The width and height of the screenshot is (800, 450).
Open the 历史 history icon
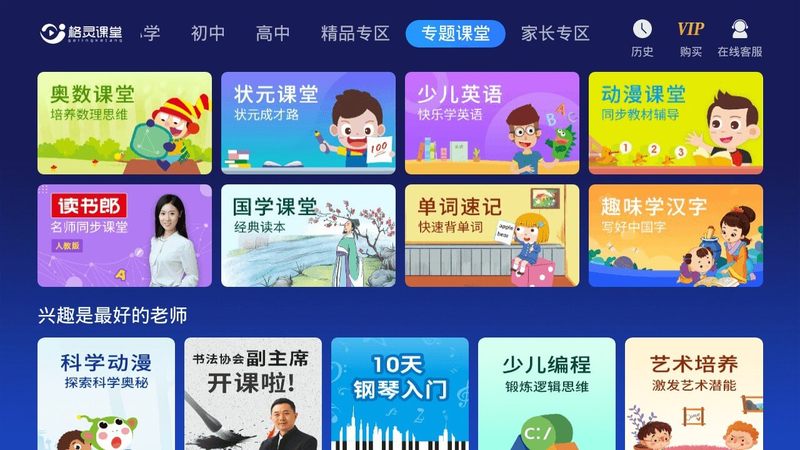pos(642,38)
